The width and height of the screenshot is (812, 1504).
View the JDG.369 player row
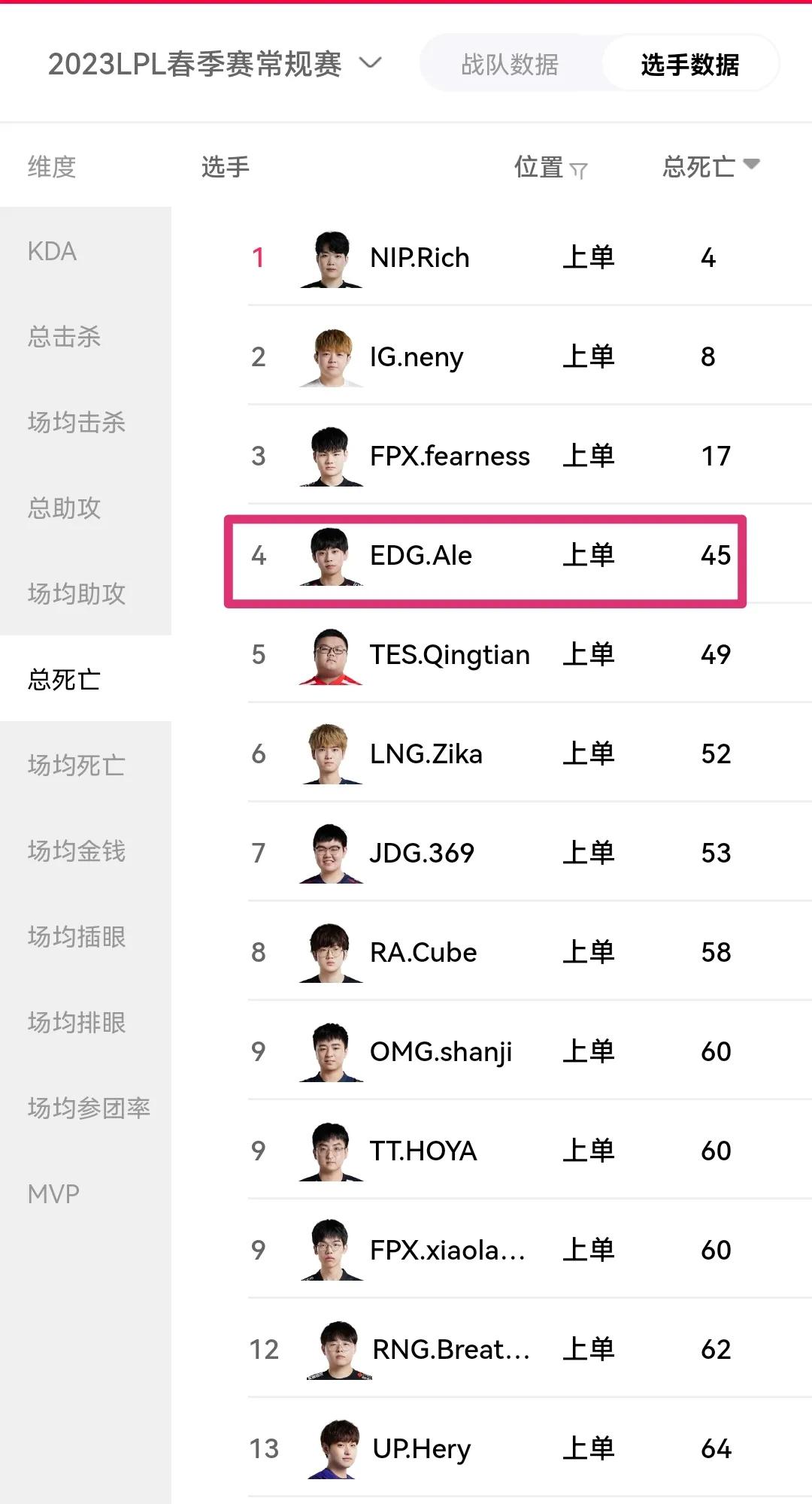tap(484, 854)
